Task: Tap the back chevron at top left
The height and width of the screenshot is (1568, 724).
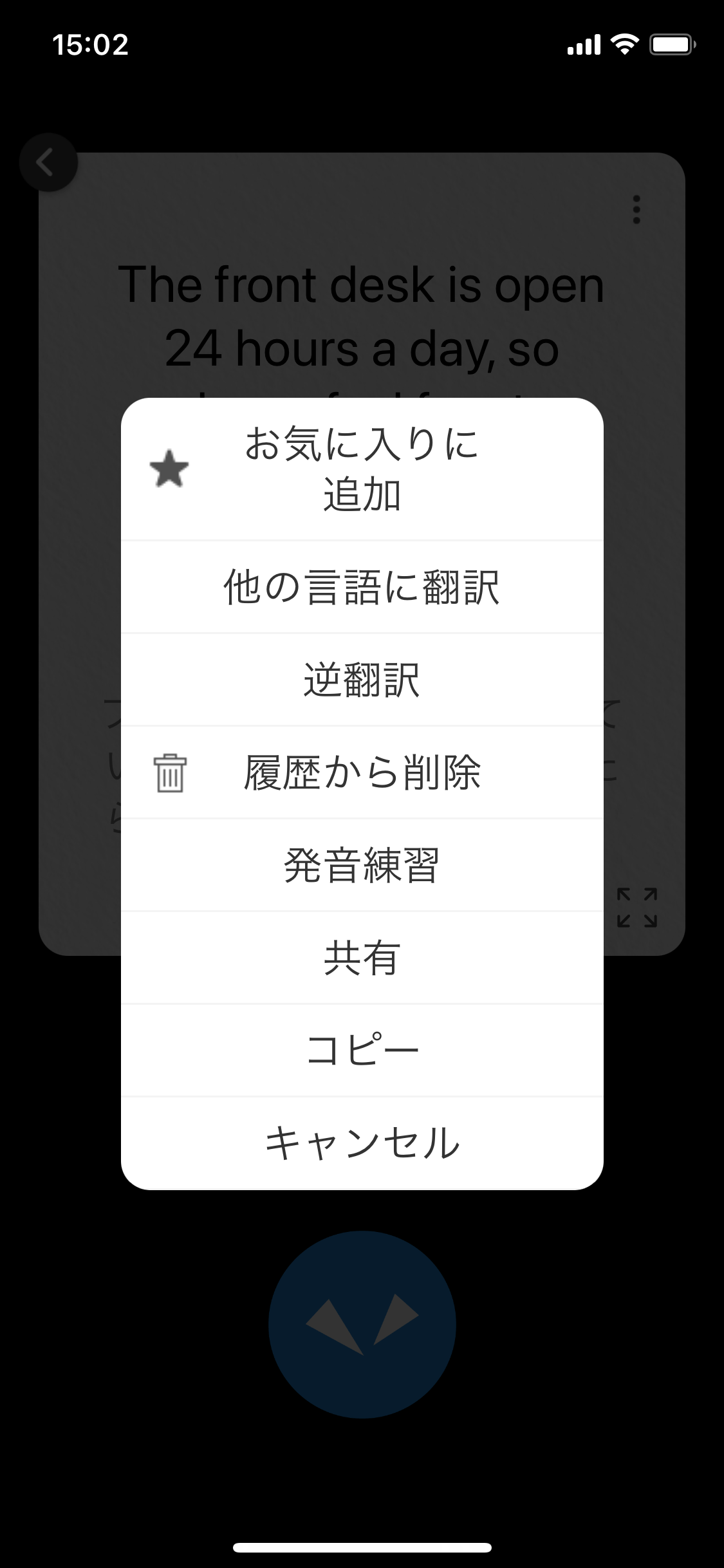Action: click(48, 163)
